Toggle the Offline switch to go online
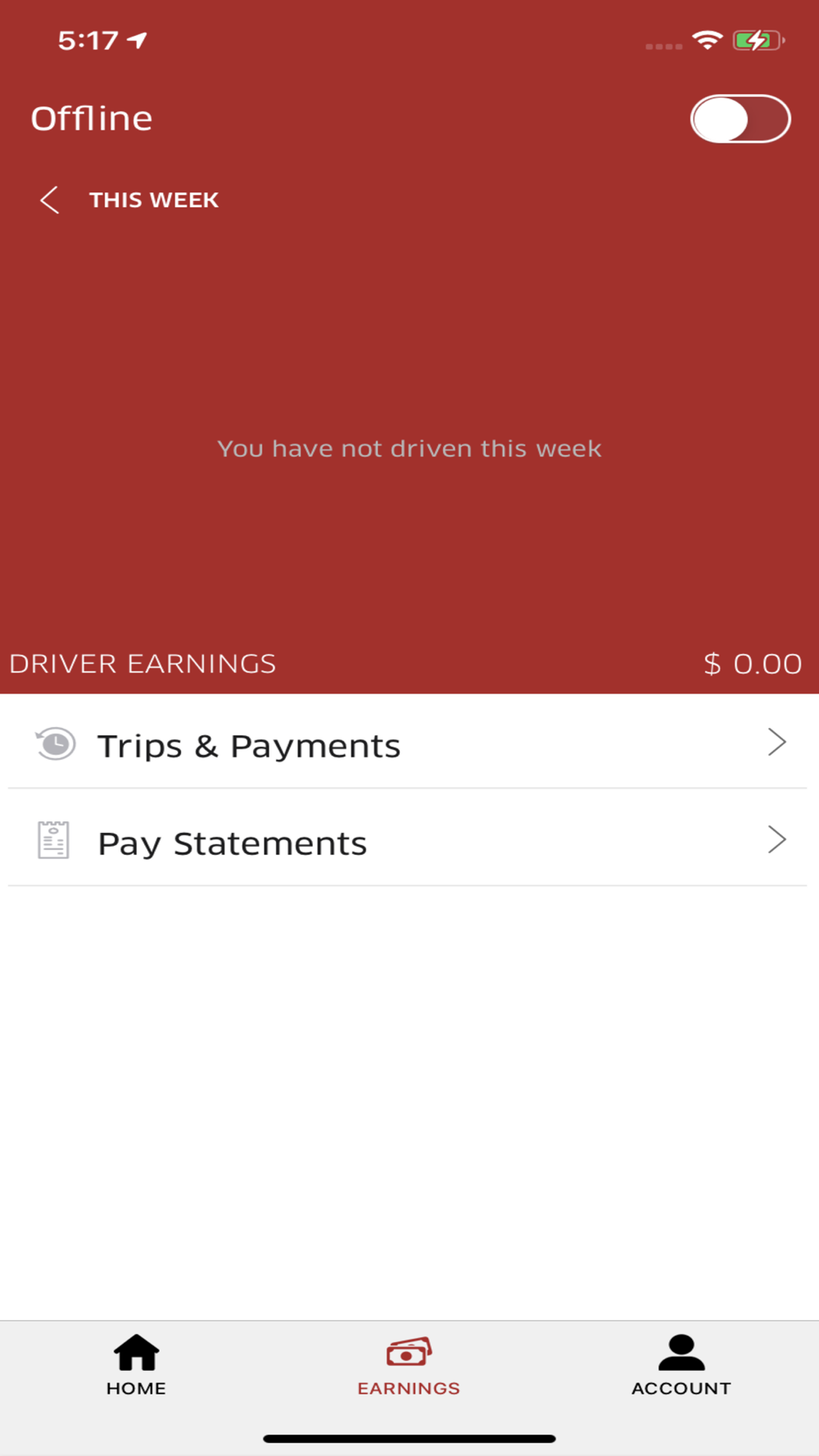This screenshot has height=1456, width=819. [740, 119]
